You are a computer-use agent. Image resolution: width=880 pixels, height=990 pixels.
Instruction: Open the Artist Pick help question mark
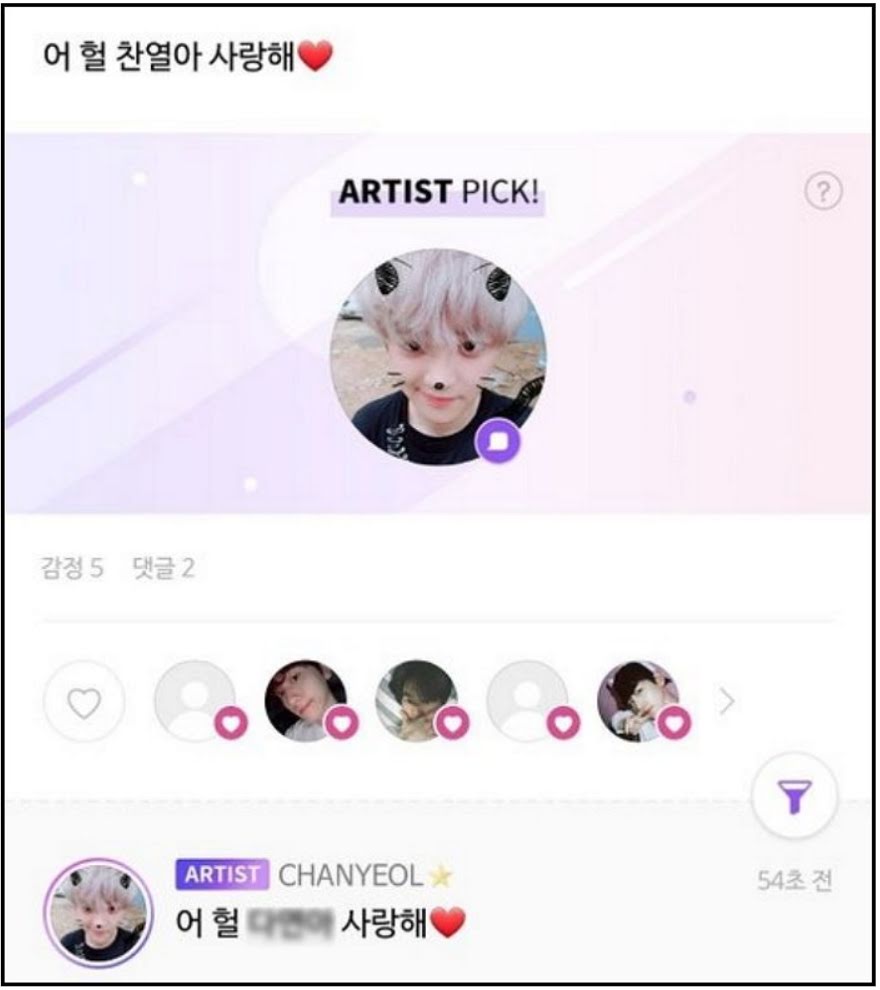coord(823,192)
